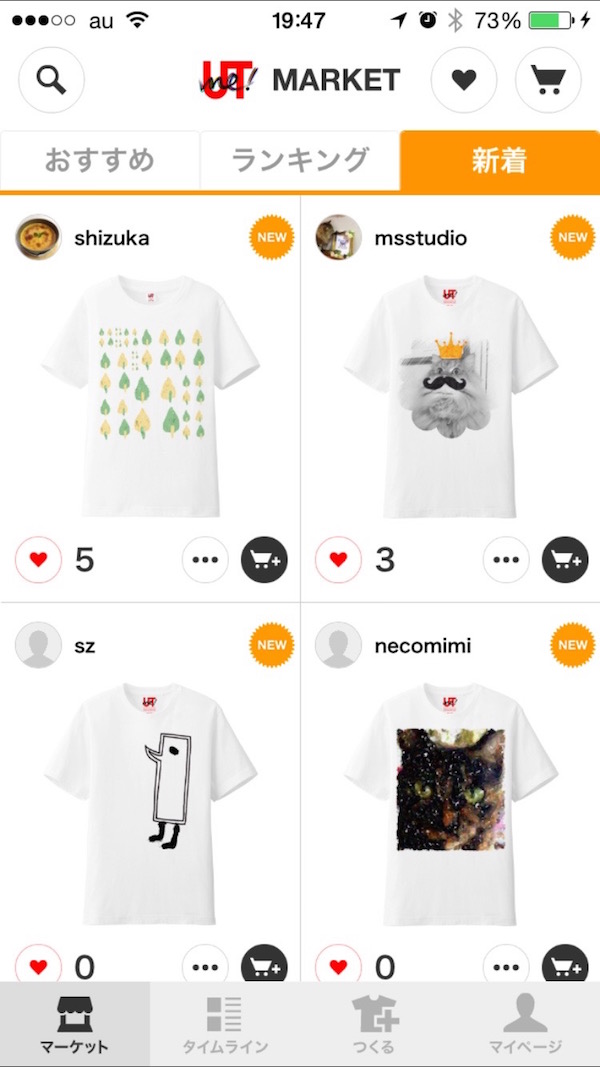Open shizuka's leaf pattern T-shirt
Screen dimensions: 600x1067
[x=150, y=395]
